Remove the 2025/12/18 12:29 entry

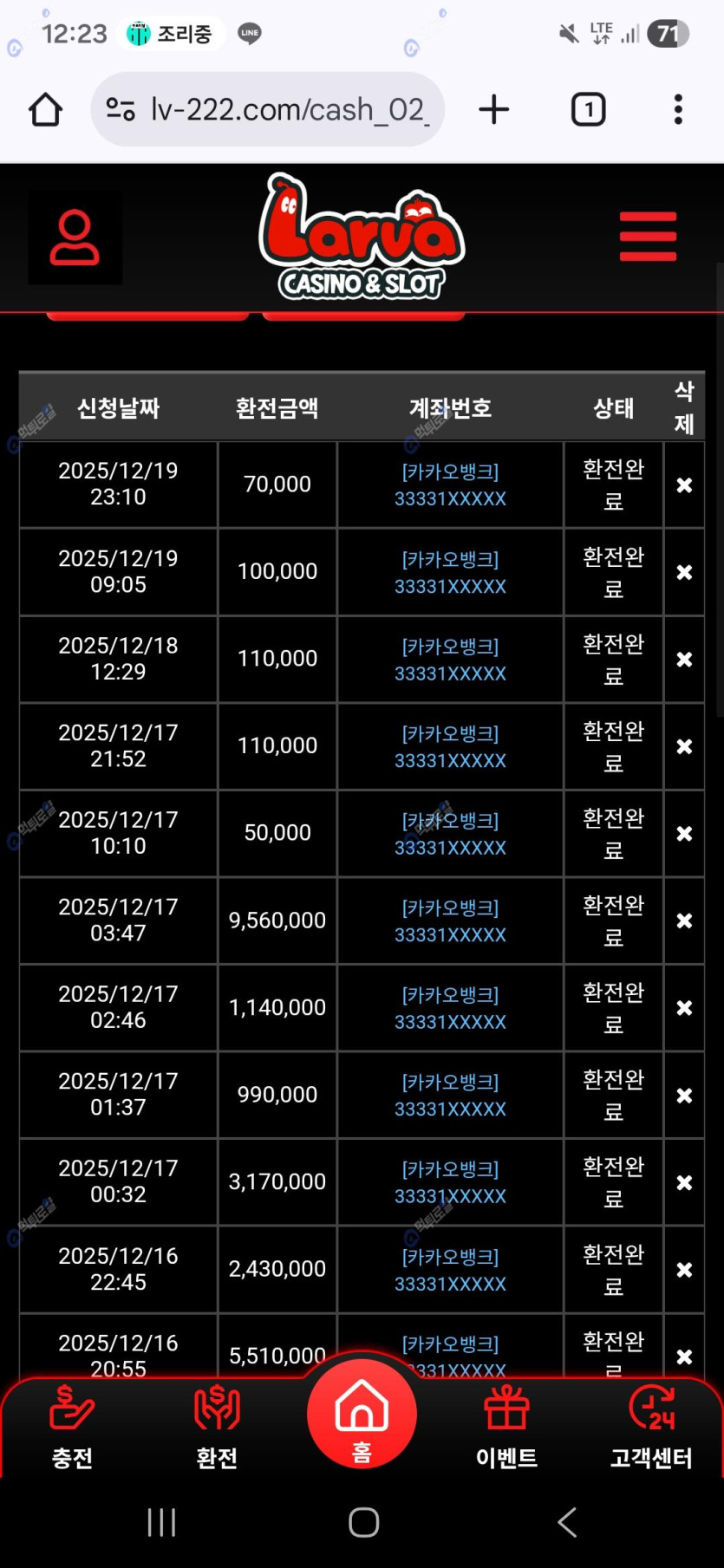[x=684, y=660]
